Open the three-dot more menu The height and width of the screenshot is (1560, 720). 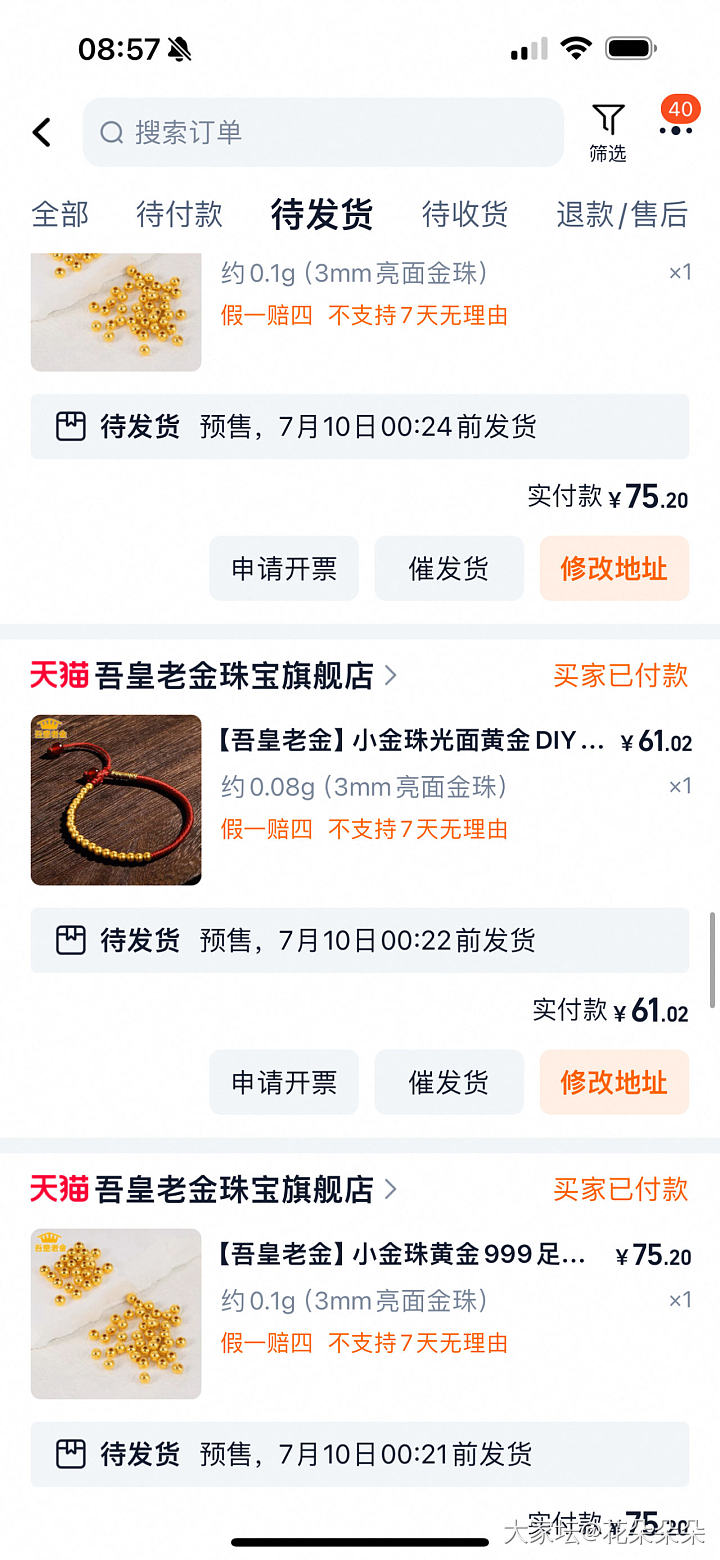pyautogui.click(x=676, y=130)
